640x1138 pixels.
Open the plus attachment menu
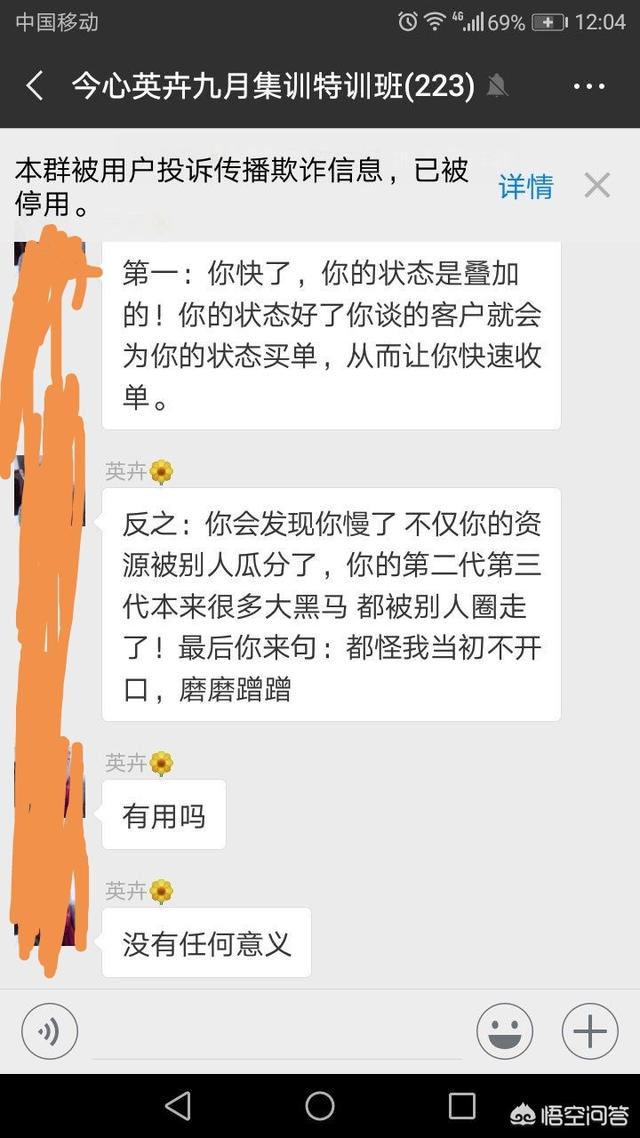coord(590,1031)
